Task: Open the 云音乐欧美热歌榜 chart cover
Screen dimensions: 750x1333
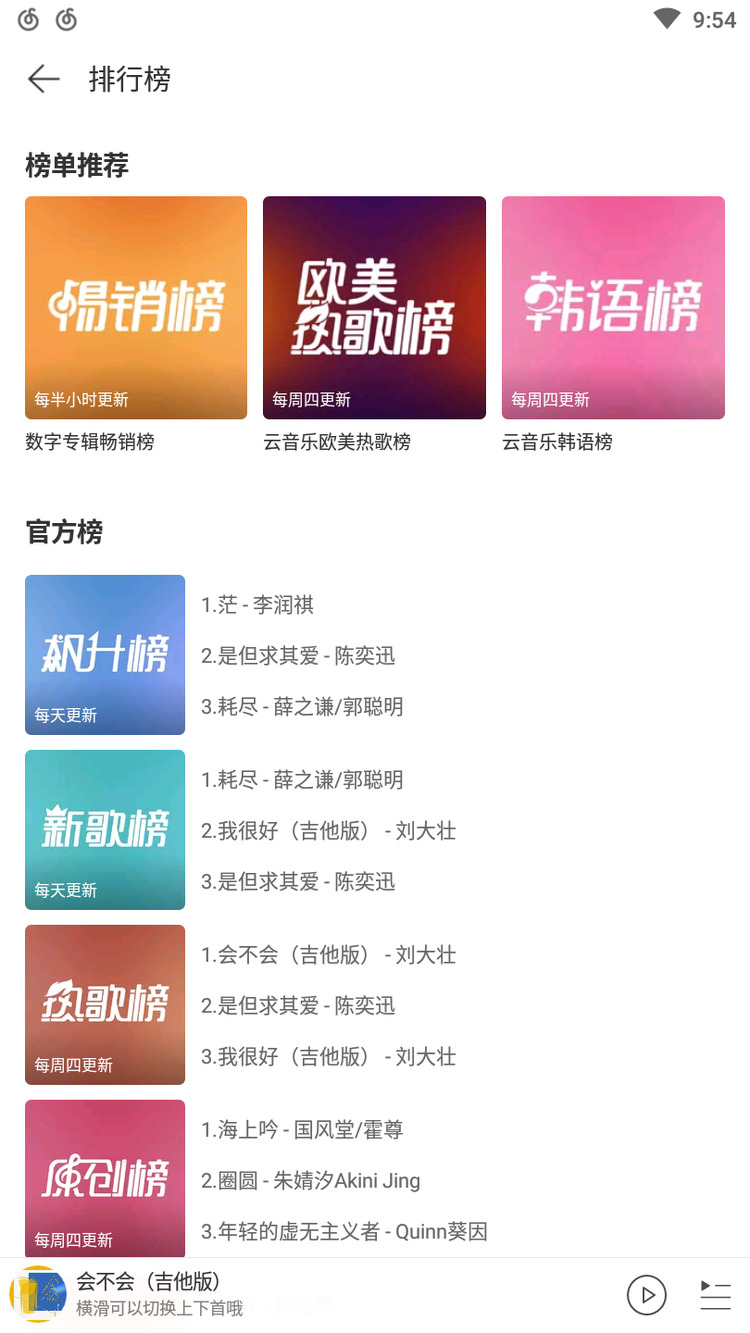Action: click(x=374, y=307)
